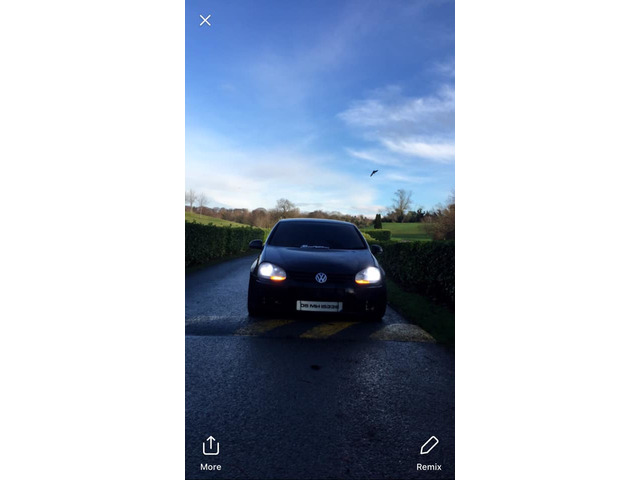This screenshot has width=640, height=480.
Task: Close the photo viewer
Action: (205, 20)
